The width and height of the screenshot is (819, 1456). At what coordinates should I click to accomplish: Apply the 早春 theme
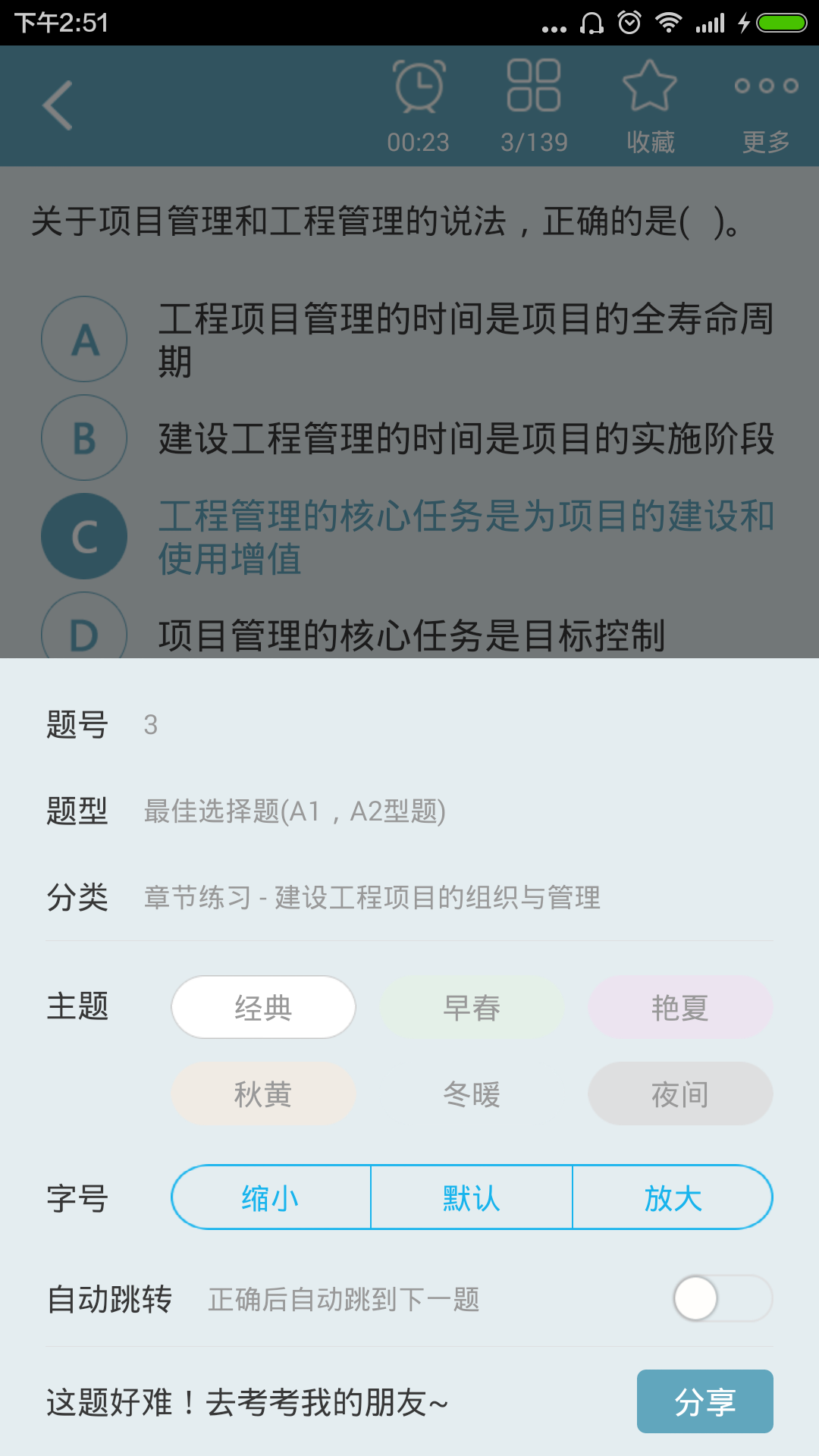pos(472,1007)
